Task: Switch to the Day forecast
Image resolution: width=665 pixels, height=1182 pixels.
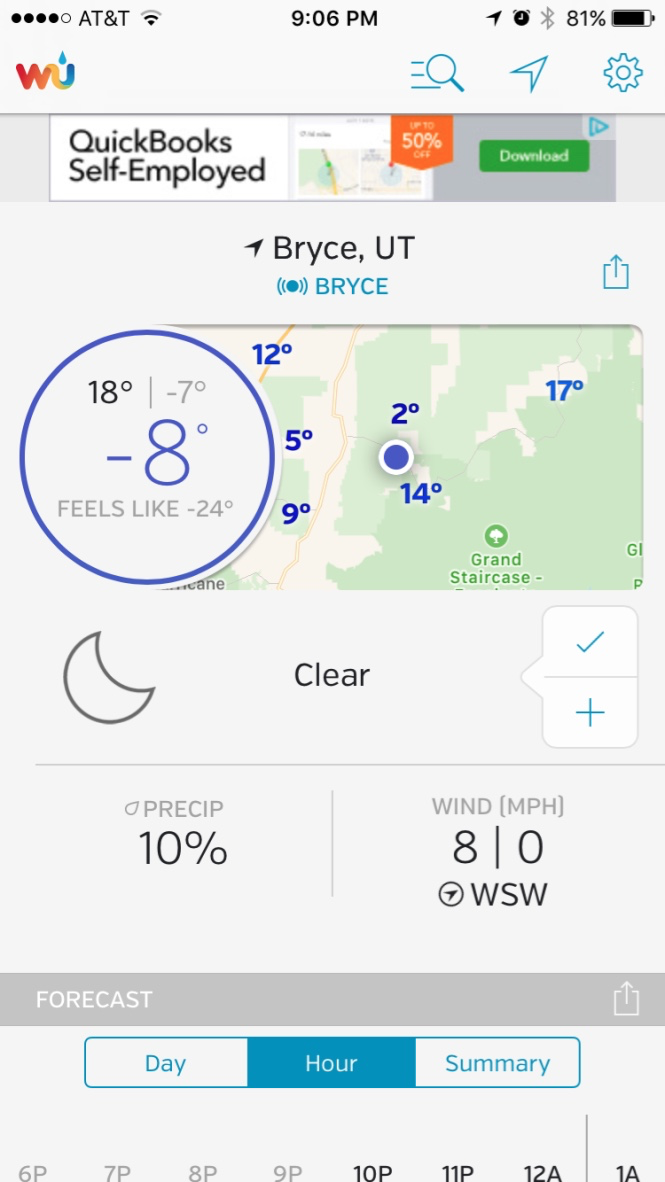Action: point(166,1063)
